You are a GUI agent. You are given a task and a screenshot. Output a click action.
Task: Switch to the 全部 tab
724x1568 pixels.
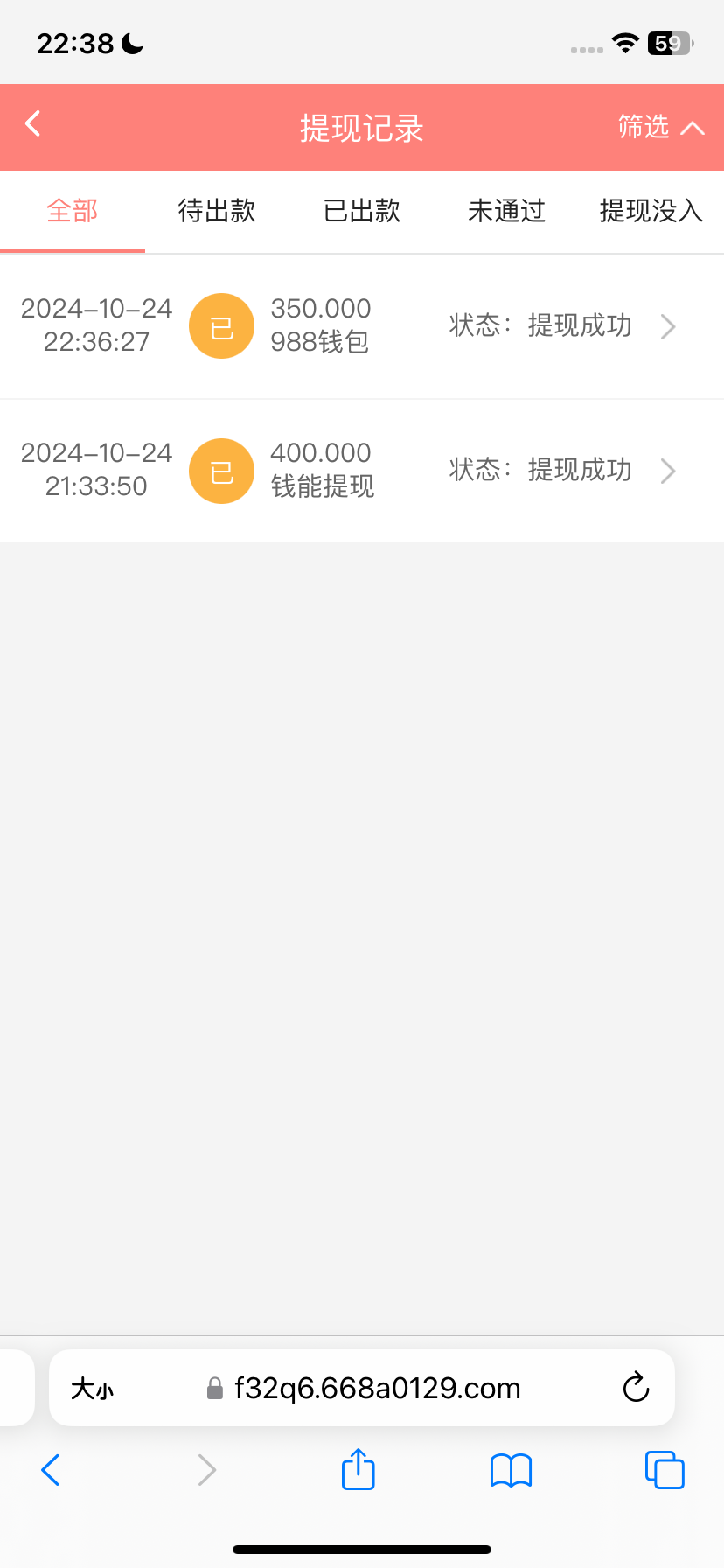coord(73,211)
